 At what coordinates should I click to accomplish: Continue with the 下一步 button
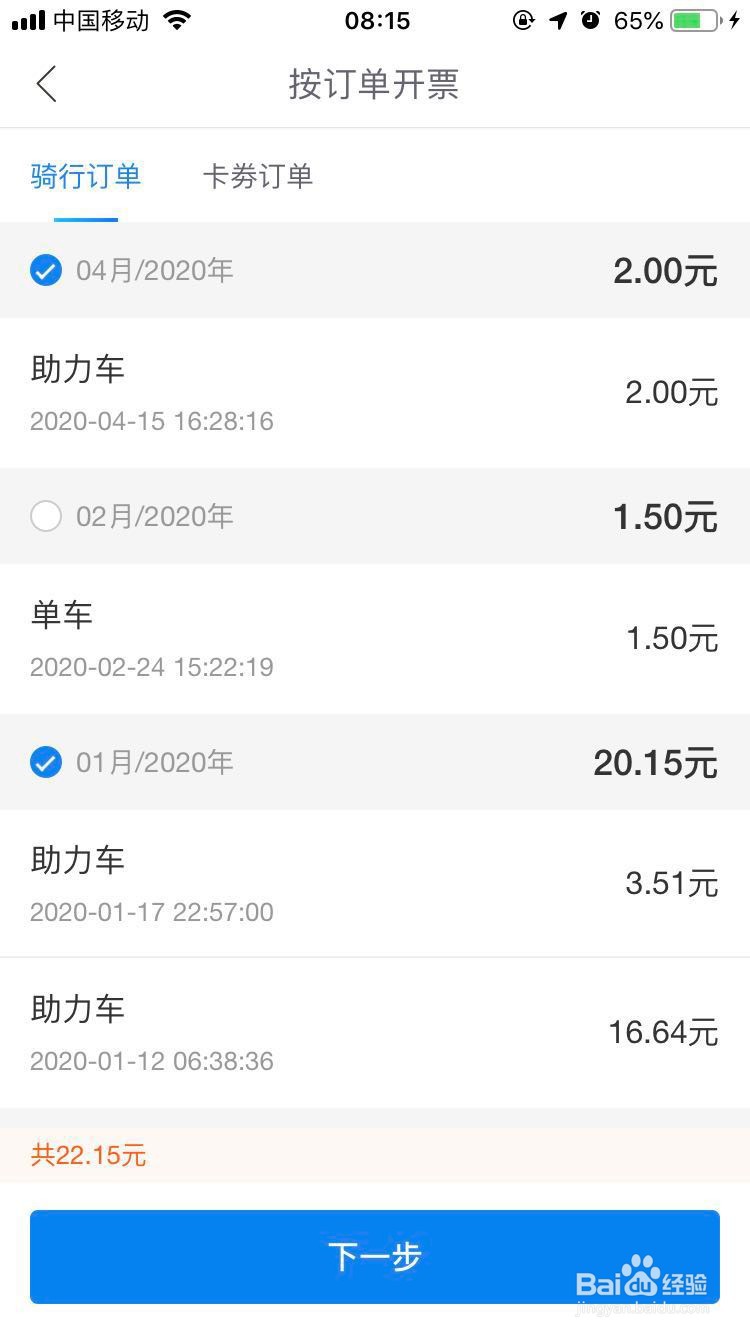point(375,1257)
